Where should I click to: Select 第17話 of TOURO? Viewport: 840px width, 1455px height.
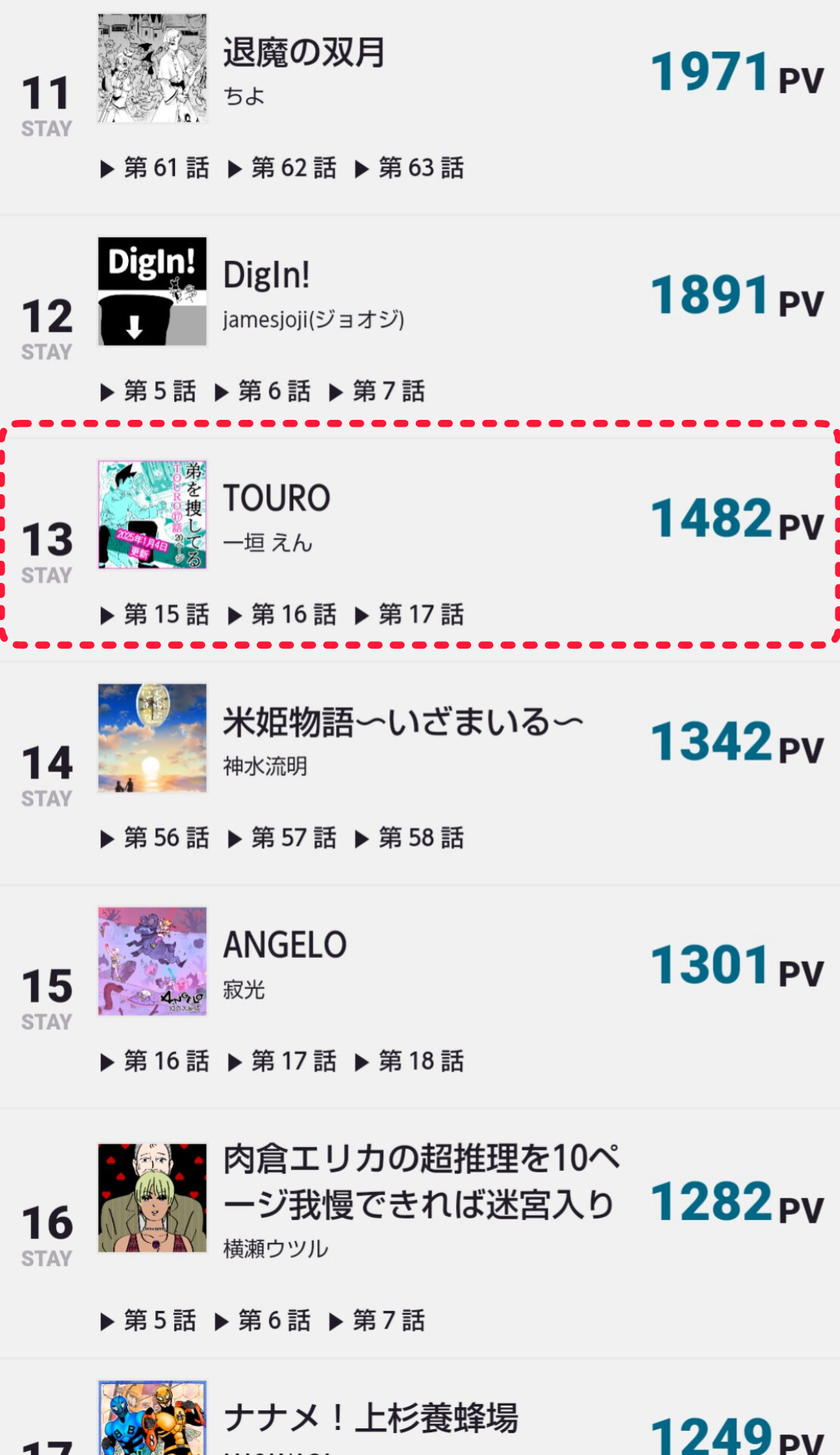tap(410, 614)
